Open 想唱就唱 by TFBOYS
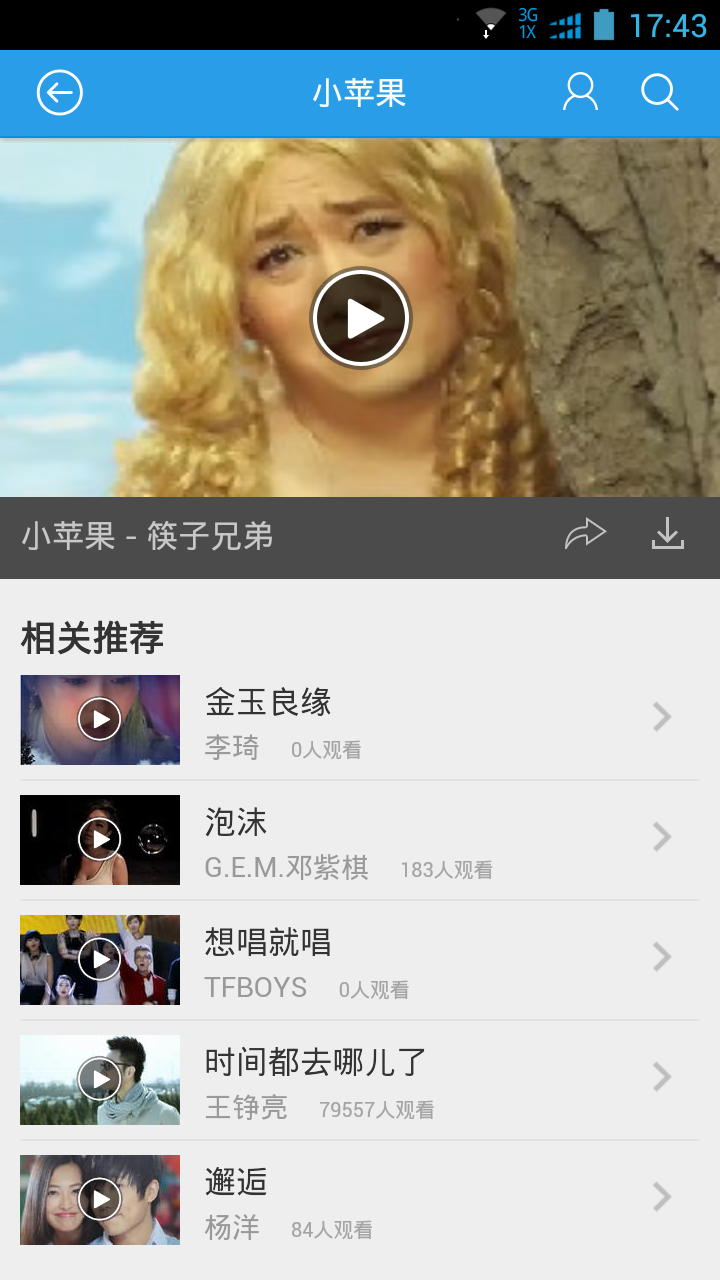 click(x=360, y=960)
